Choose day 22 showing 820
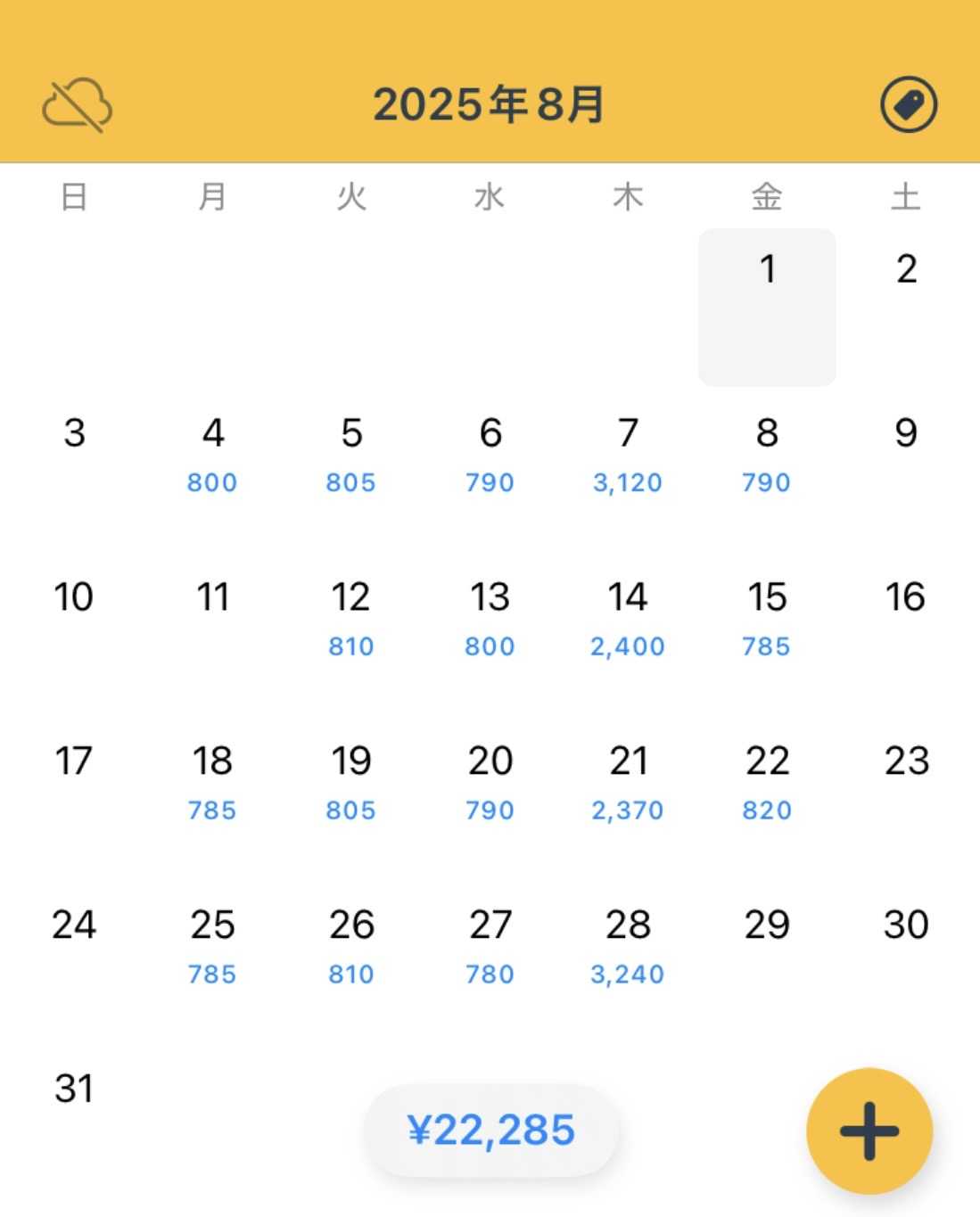This screenshot has width=980, height=1217. [x=767, y=783]
